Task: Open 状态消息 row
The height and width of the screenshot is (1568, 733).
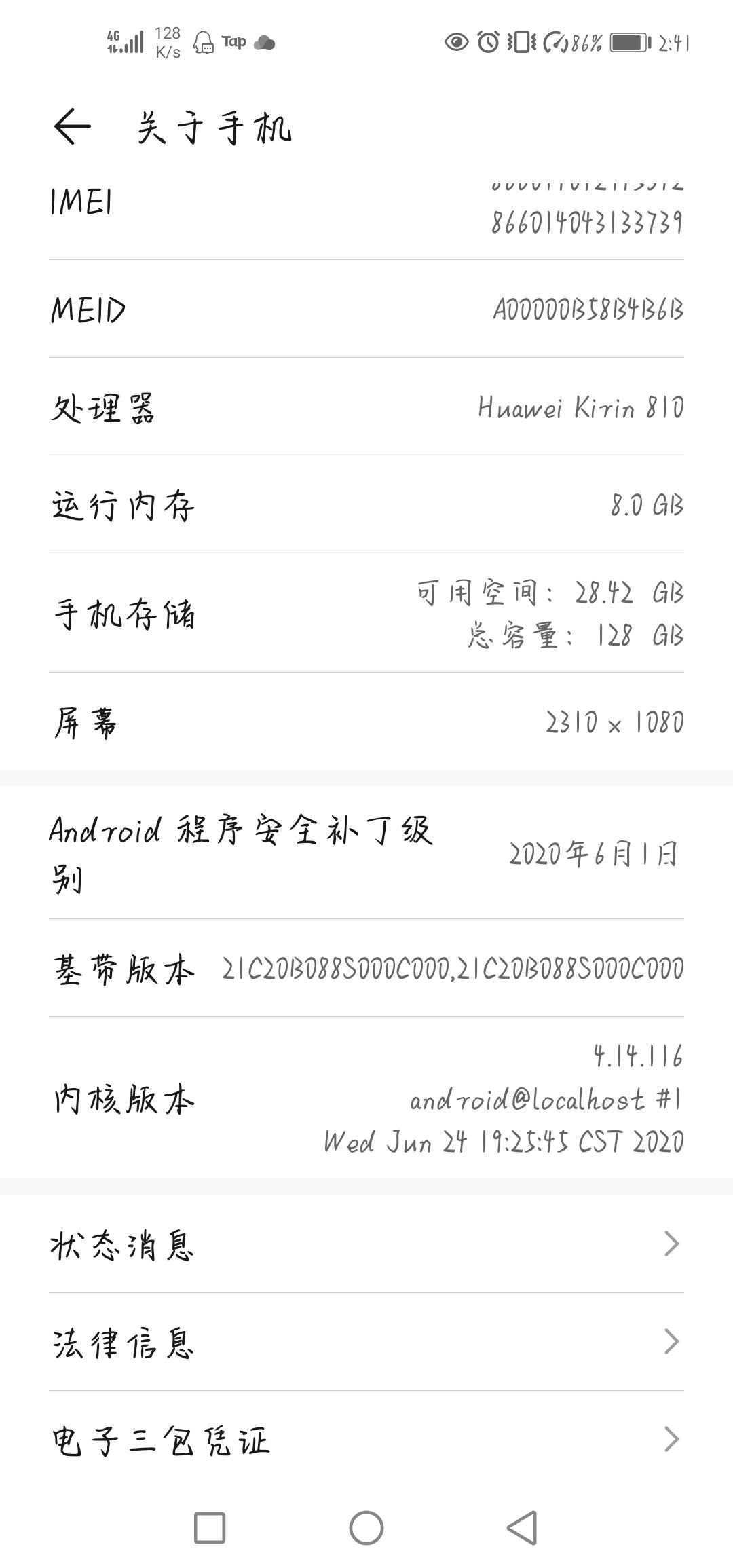Action: [x=366, y=1244]
